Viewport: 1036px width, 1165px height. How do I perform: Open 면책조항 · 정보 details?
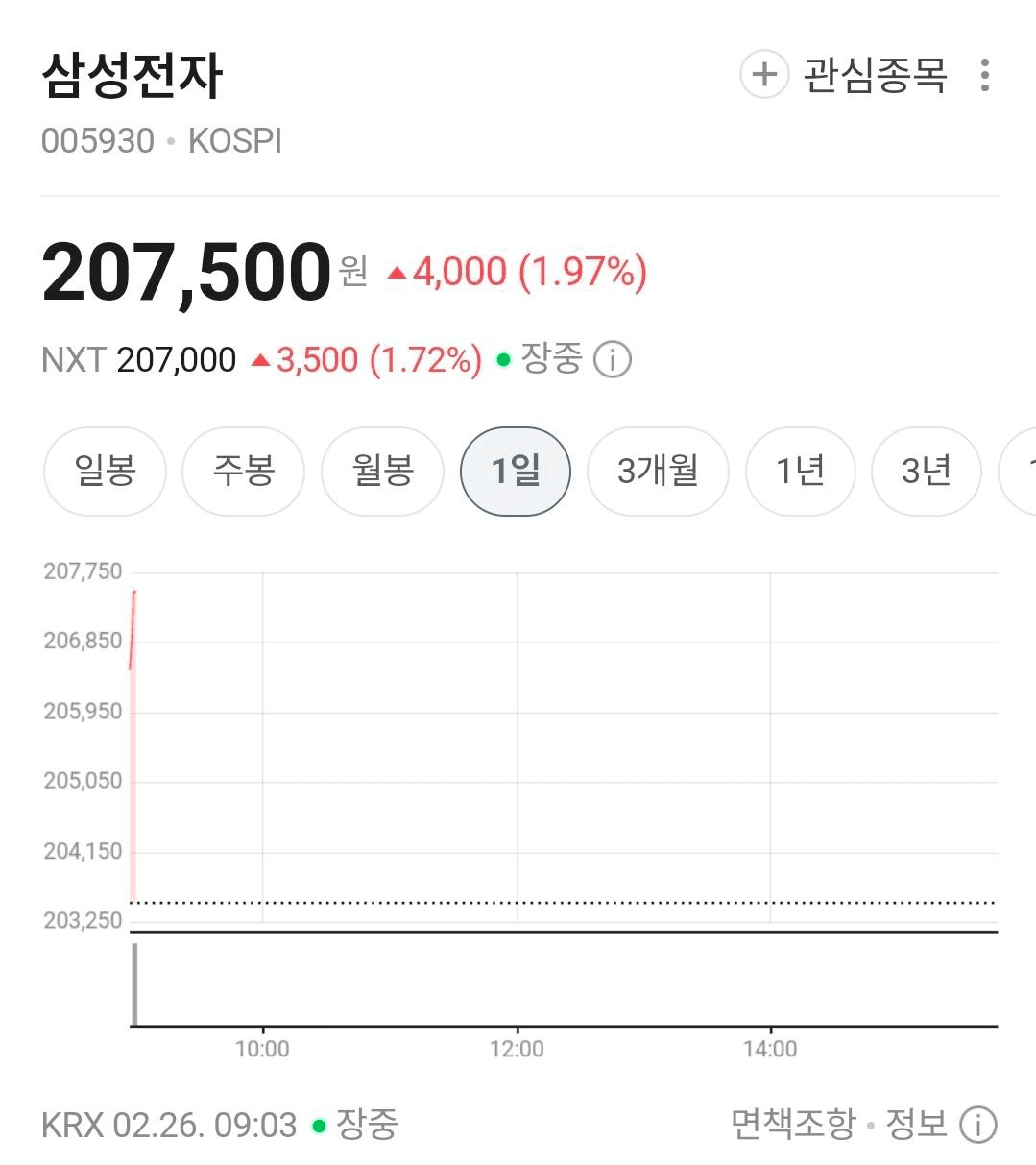(977, 1125)
